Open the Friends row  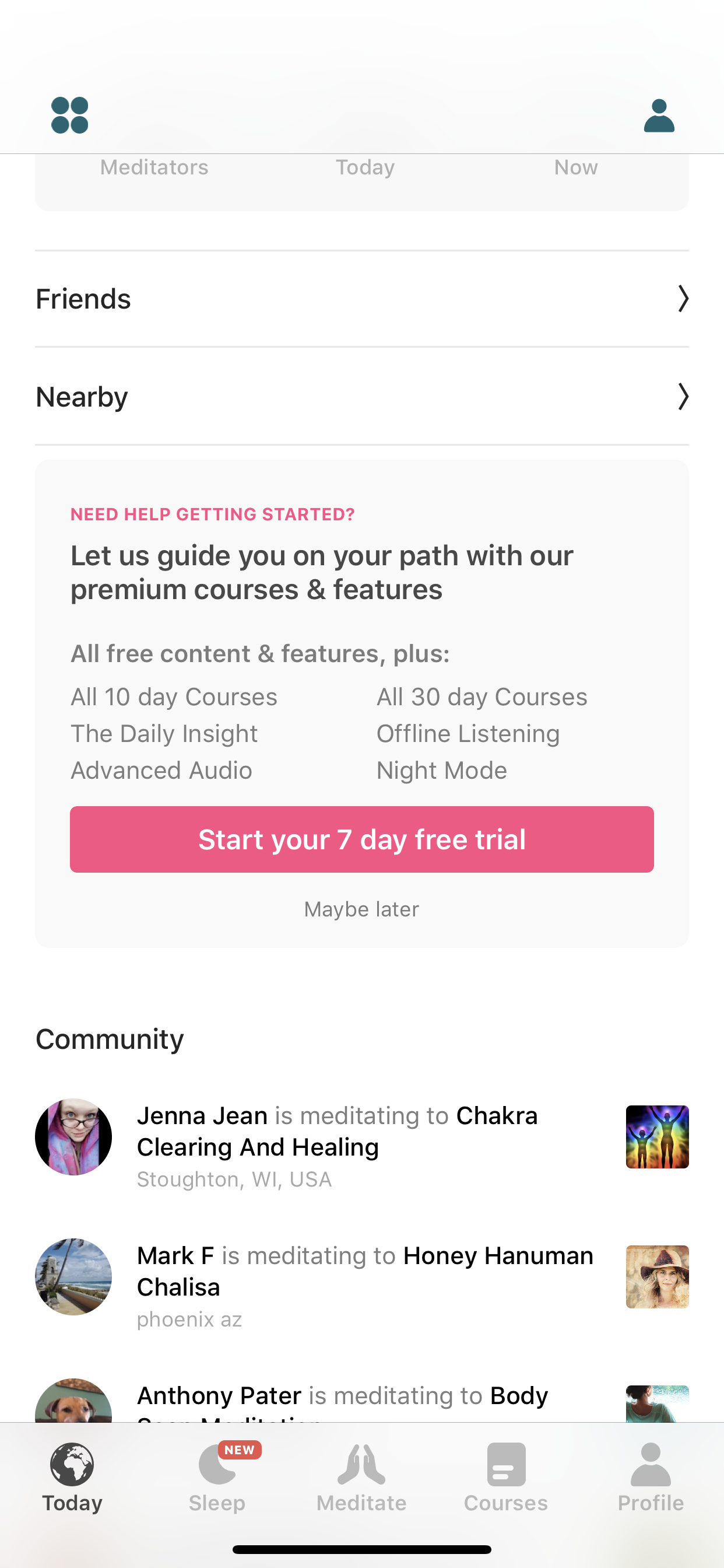pos(362,299)
